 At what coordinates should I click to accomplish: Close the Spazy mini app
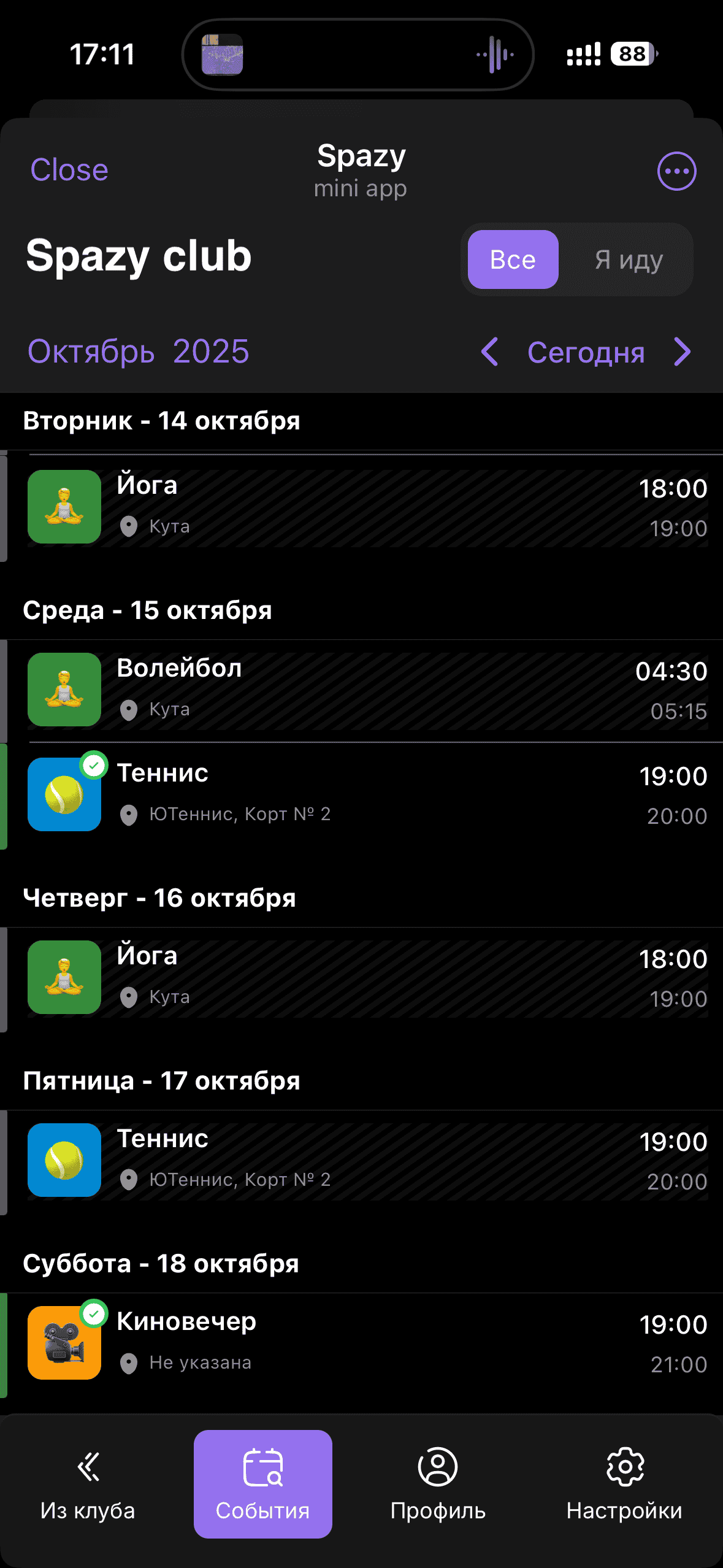(x=69, y=170)
